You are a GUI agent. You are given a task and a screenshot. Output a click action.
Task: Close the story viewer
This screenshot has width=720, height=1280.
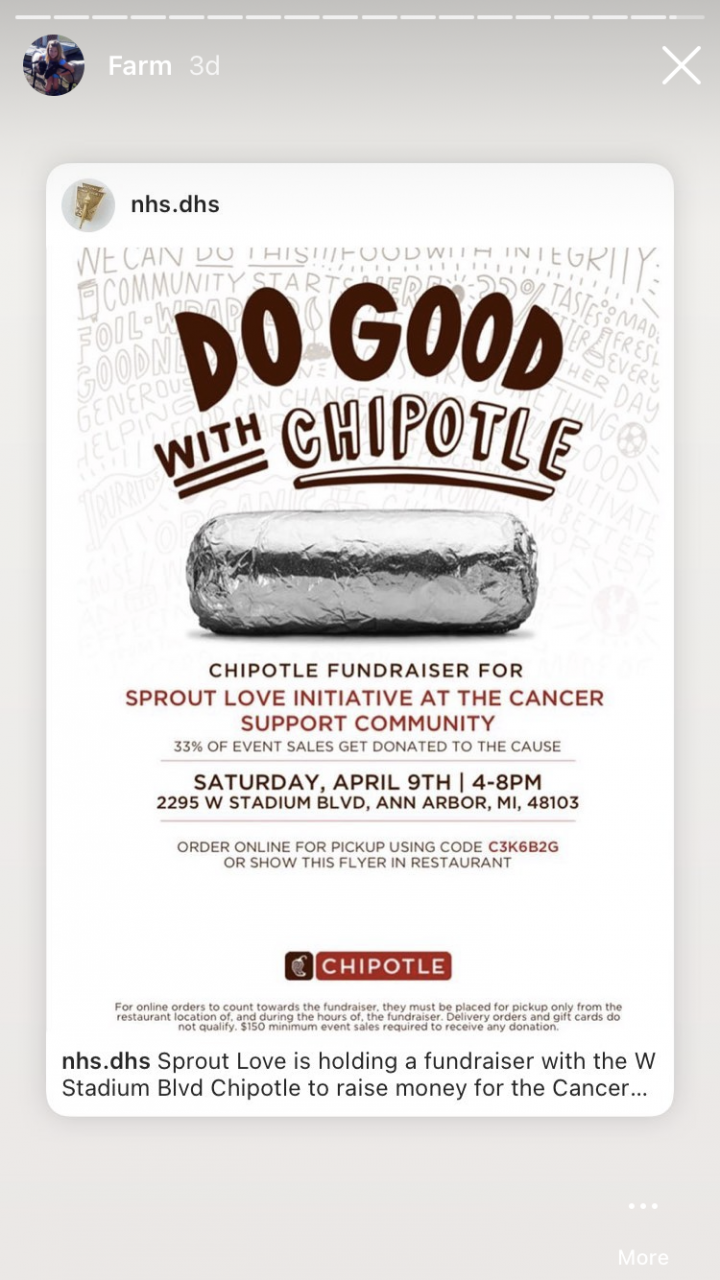pos(681,66)
